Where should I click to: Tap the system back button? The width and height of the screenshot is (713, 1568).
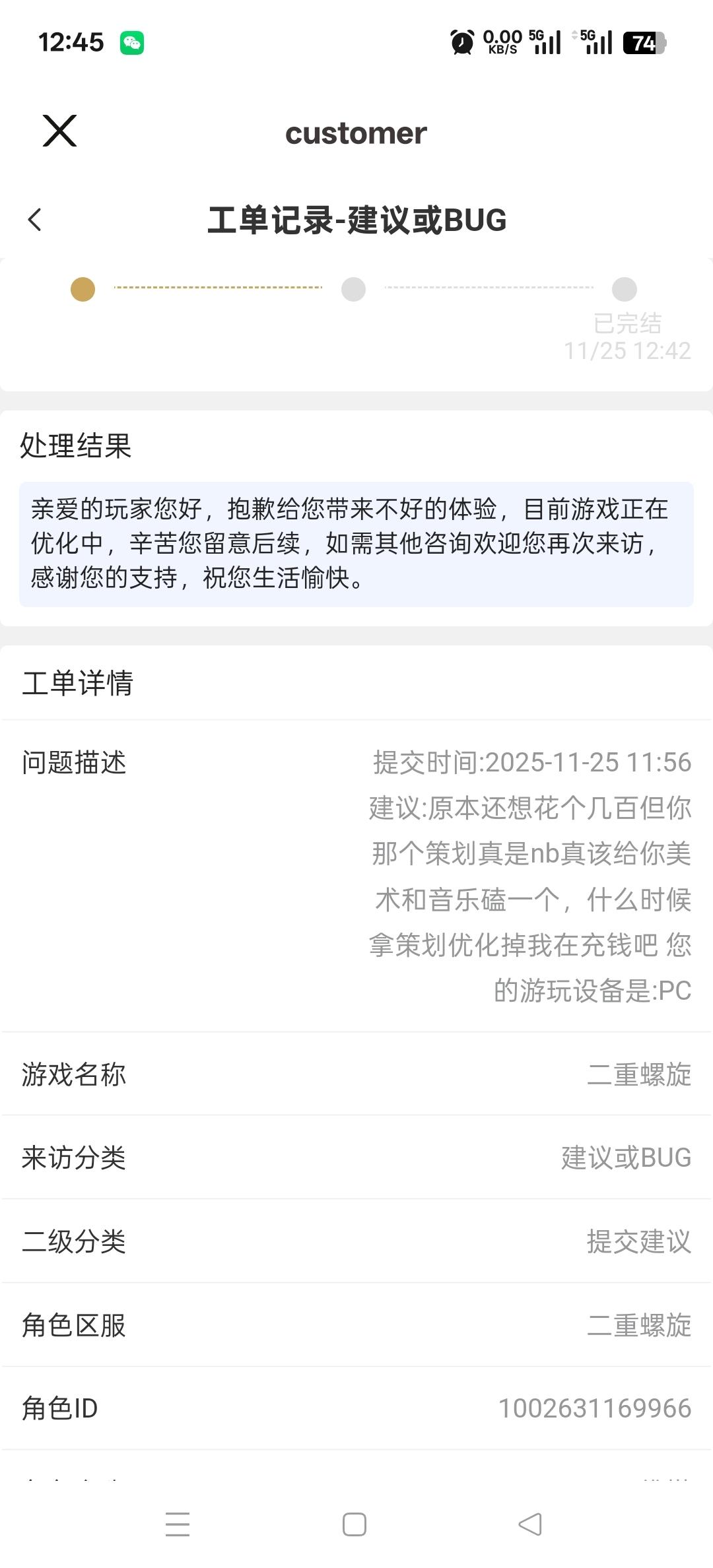click(530, 1524)
